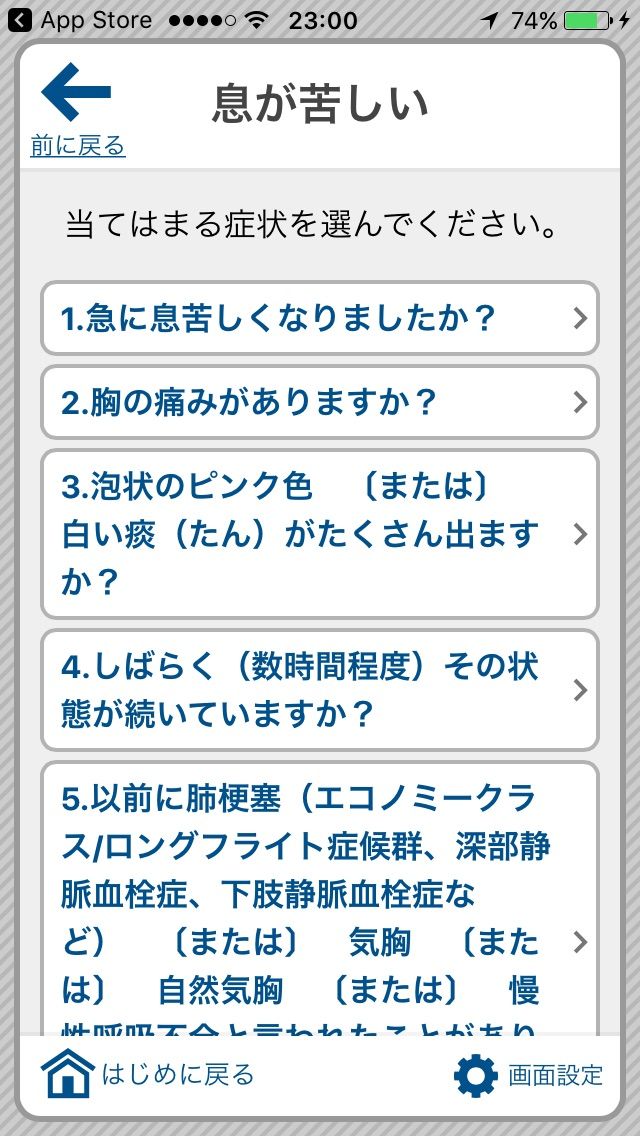Screen dimensions: 640x1136
Task: Go to はじめに戻る home button
Action: [147, 1074]
